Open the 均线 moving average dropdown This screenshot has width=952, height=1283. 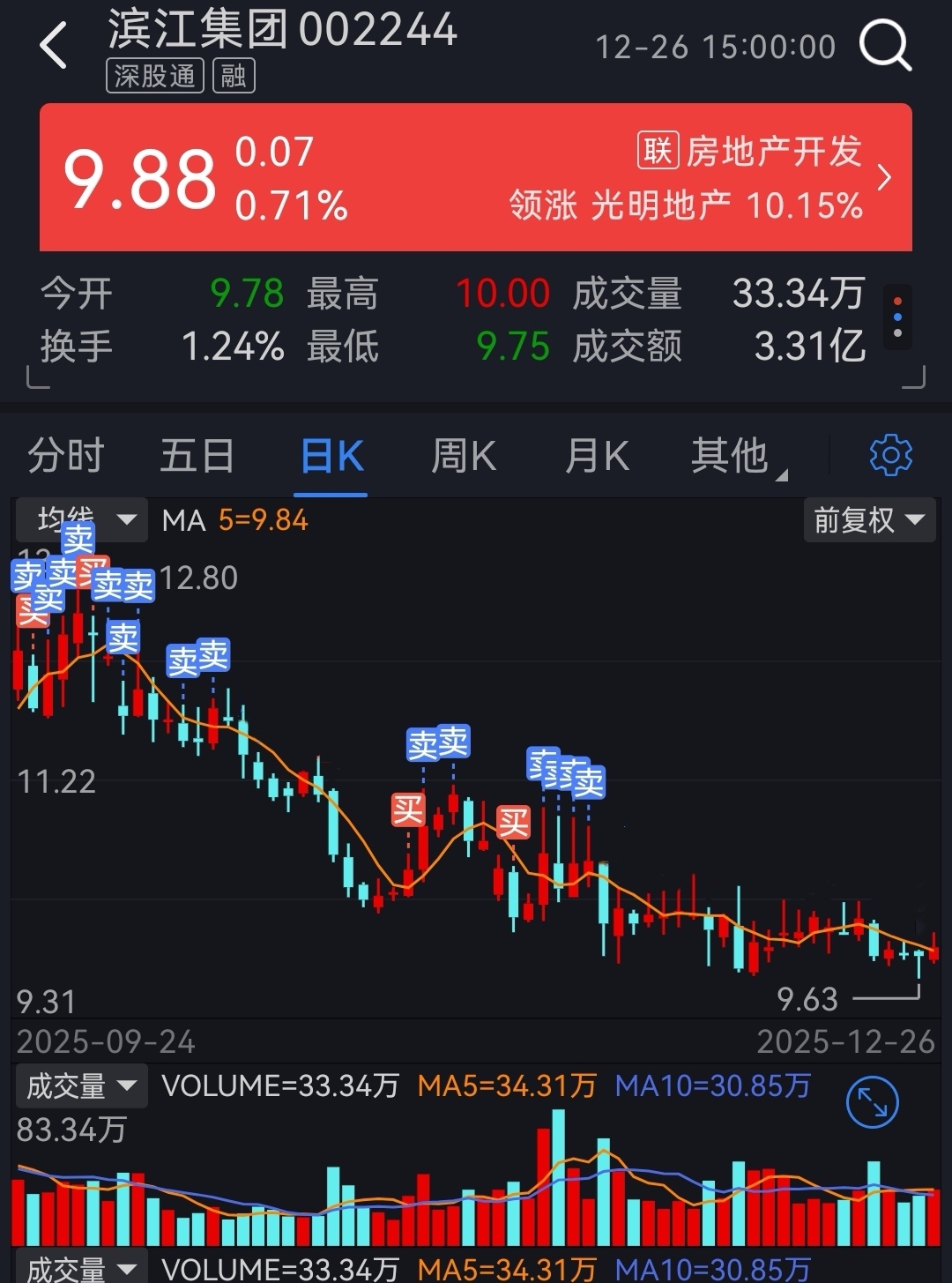(80, 520)
